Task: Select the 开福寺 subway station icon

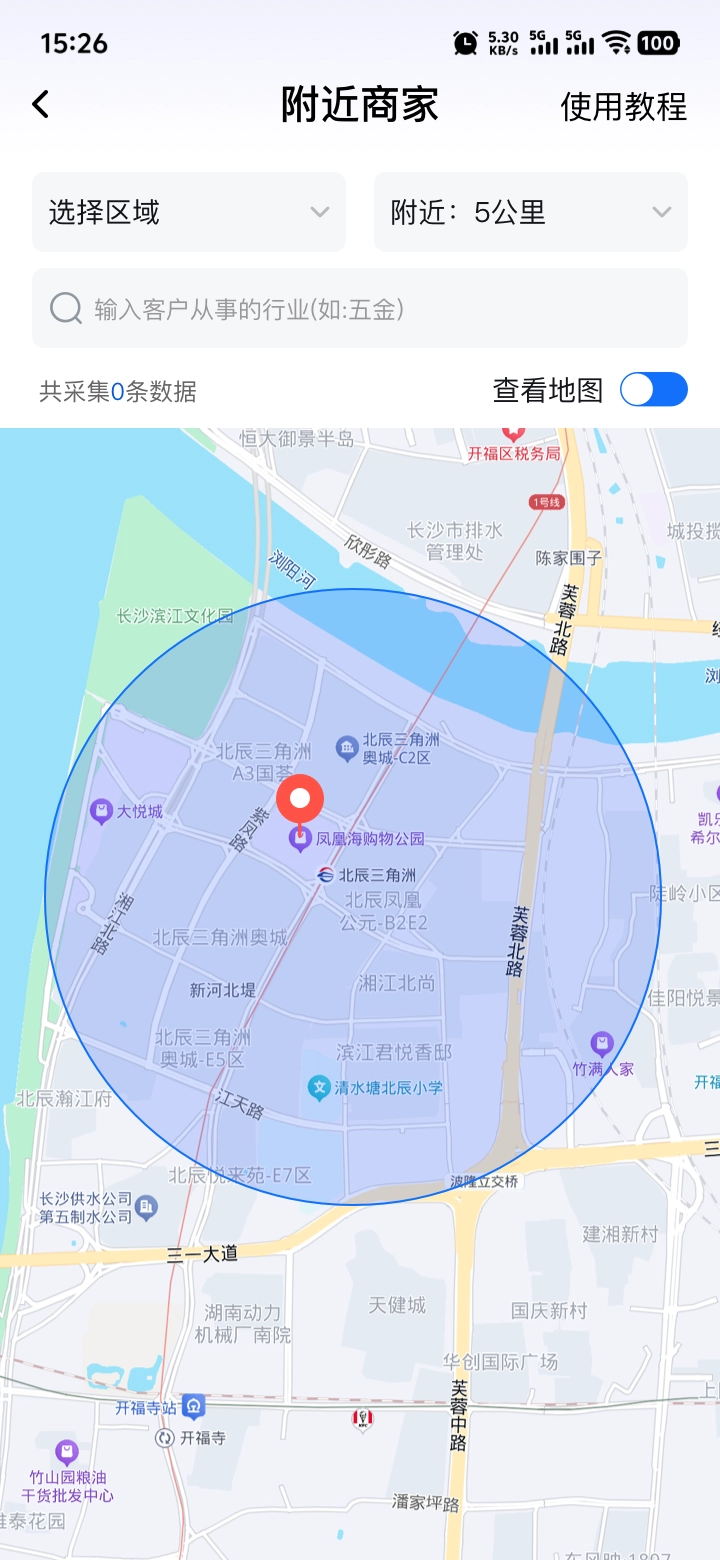Action: pyautogui.click(x=164, y=1437)
